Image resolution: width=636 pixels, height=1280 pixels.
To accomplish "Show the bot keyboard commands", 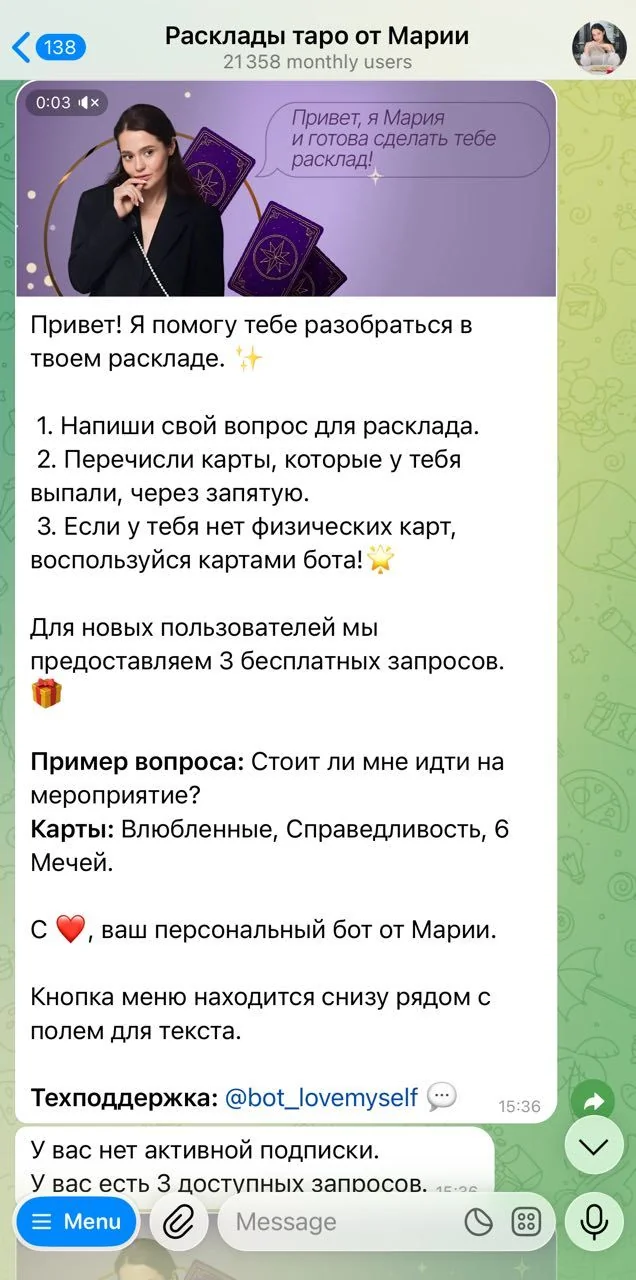I will (526, 1222).
